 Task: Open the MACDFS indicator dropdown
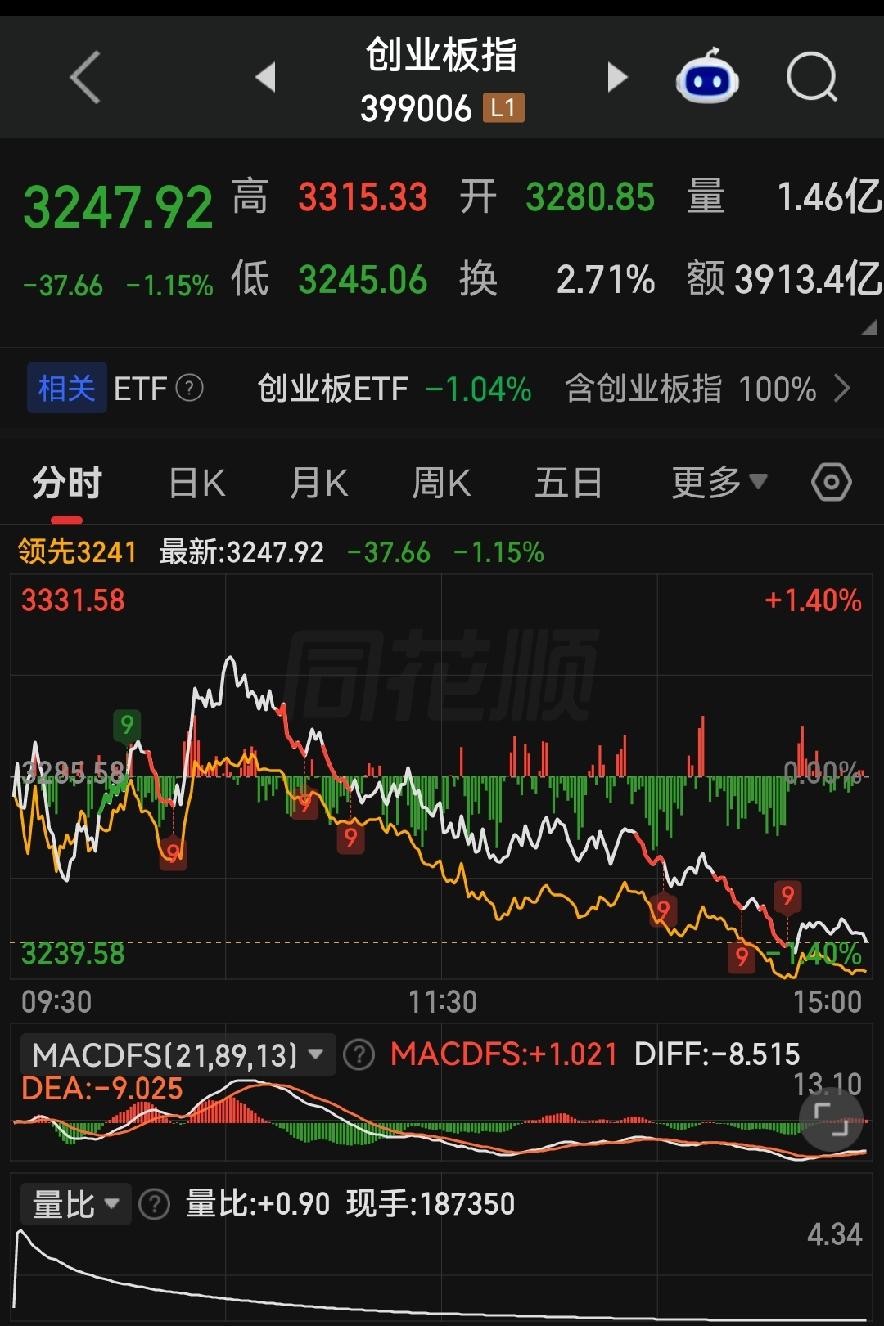178,1055
